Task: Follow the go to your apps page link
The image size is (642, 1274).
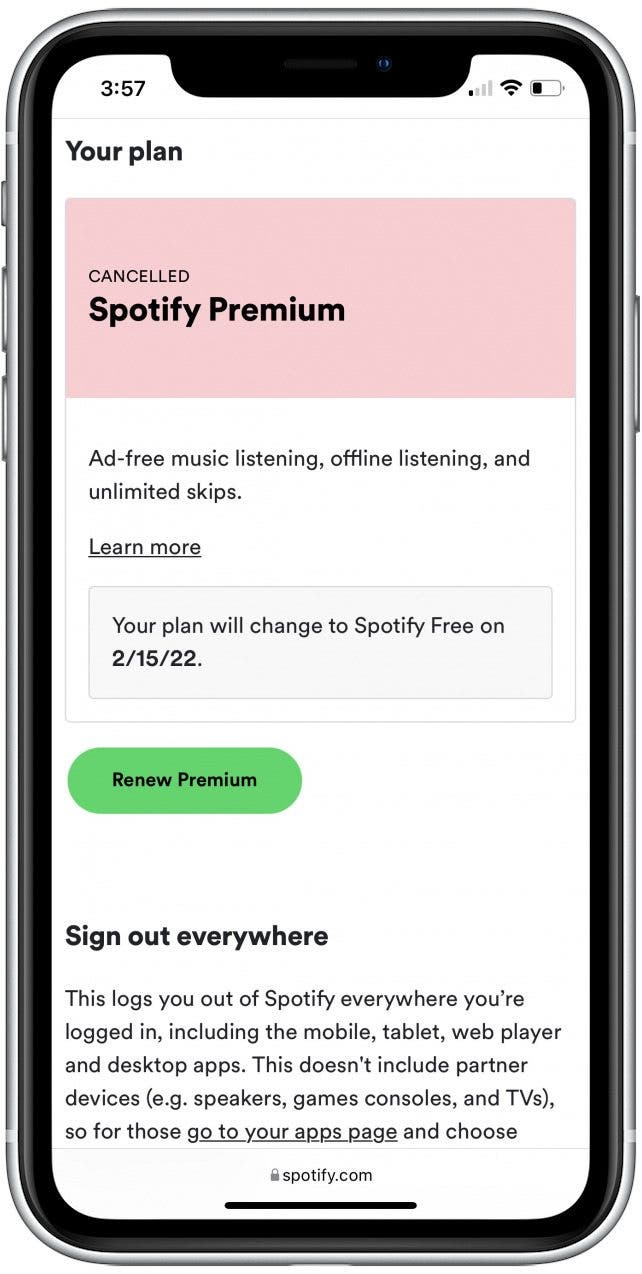Action: tap(292, 1132)
